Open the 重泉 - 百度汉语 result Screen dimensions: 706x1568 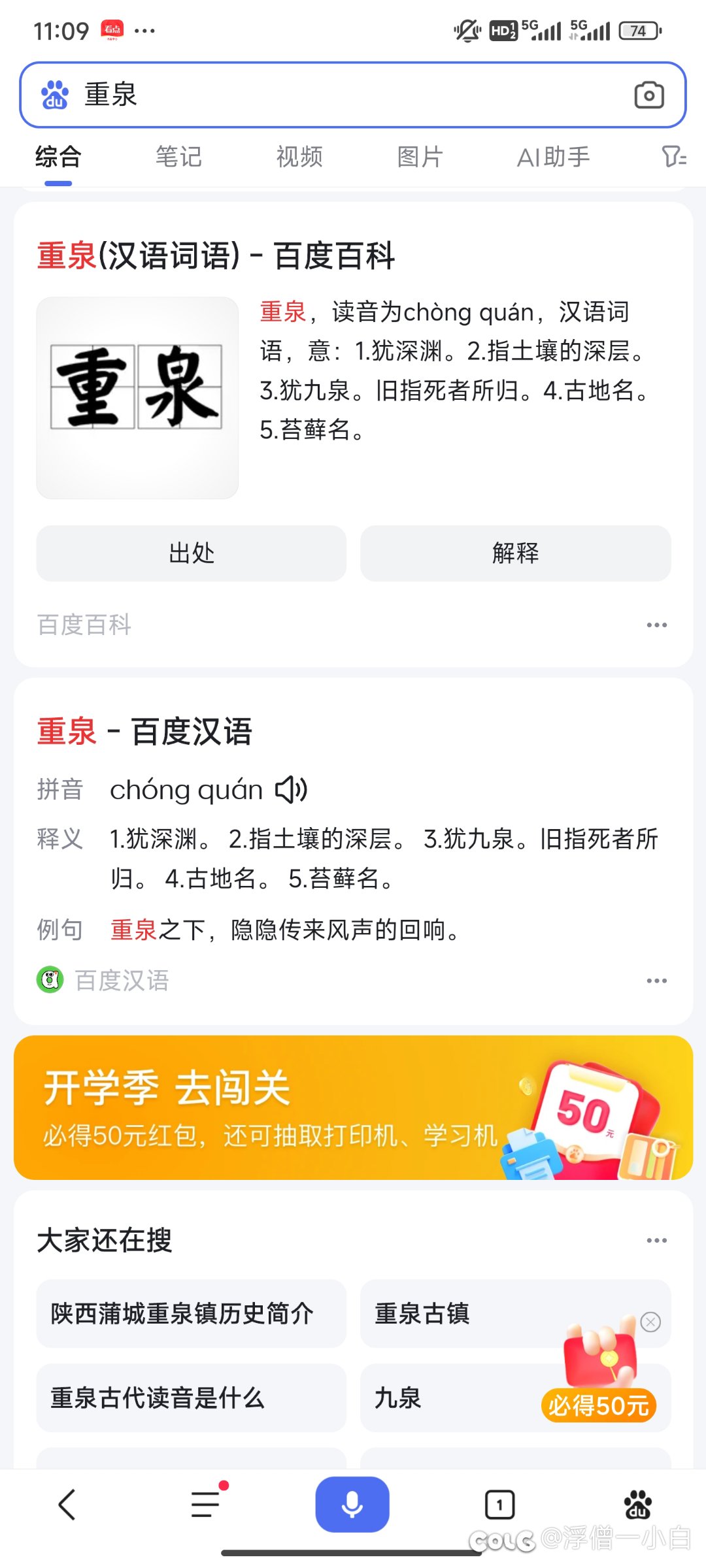point(144,731)
